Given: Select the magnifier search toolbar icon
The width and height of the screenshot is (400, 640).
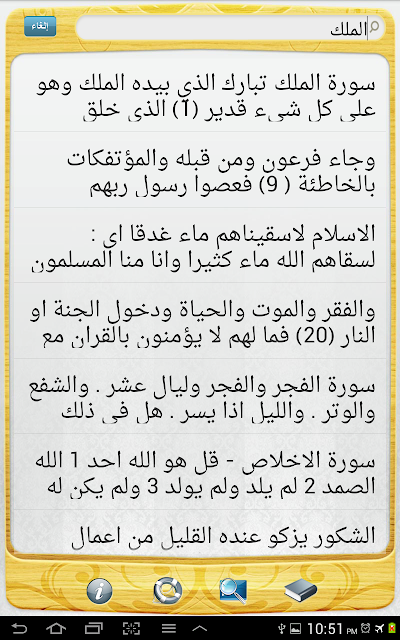Looking at the screenshot, I should pyautogui.click(x=233, y=591).
